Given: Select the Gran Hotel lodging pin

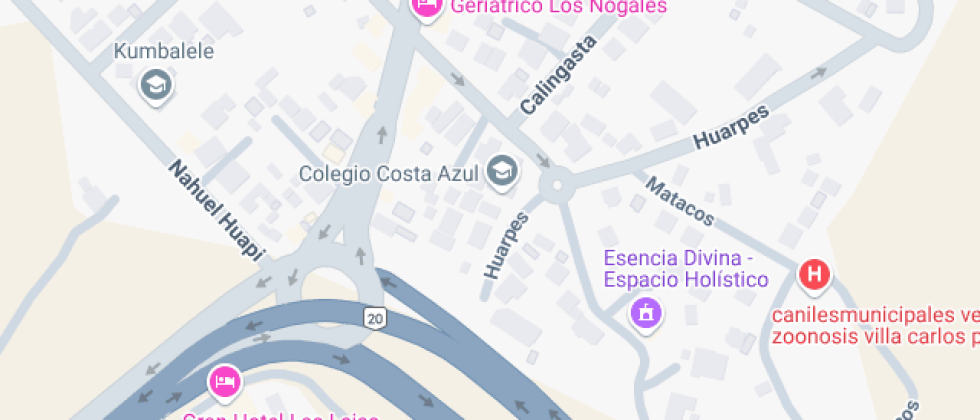Looking at the screenshot, I should point(225,381).
